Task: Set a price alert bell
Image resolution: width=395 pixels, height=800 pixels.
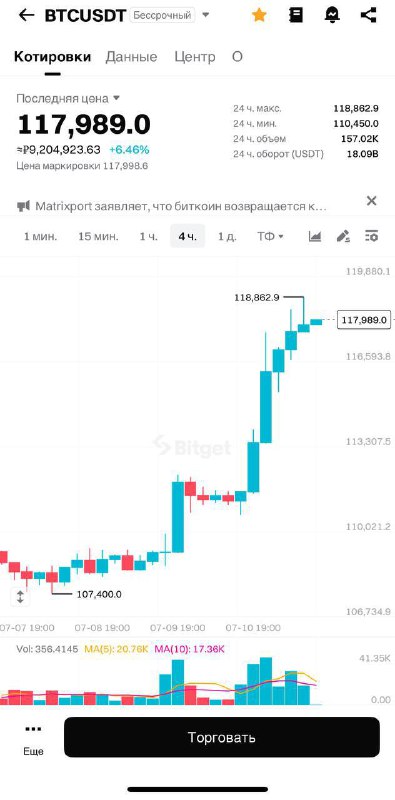Action: point(332,15)
